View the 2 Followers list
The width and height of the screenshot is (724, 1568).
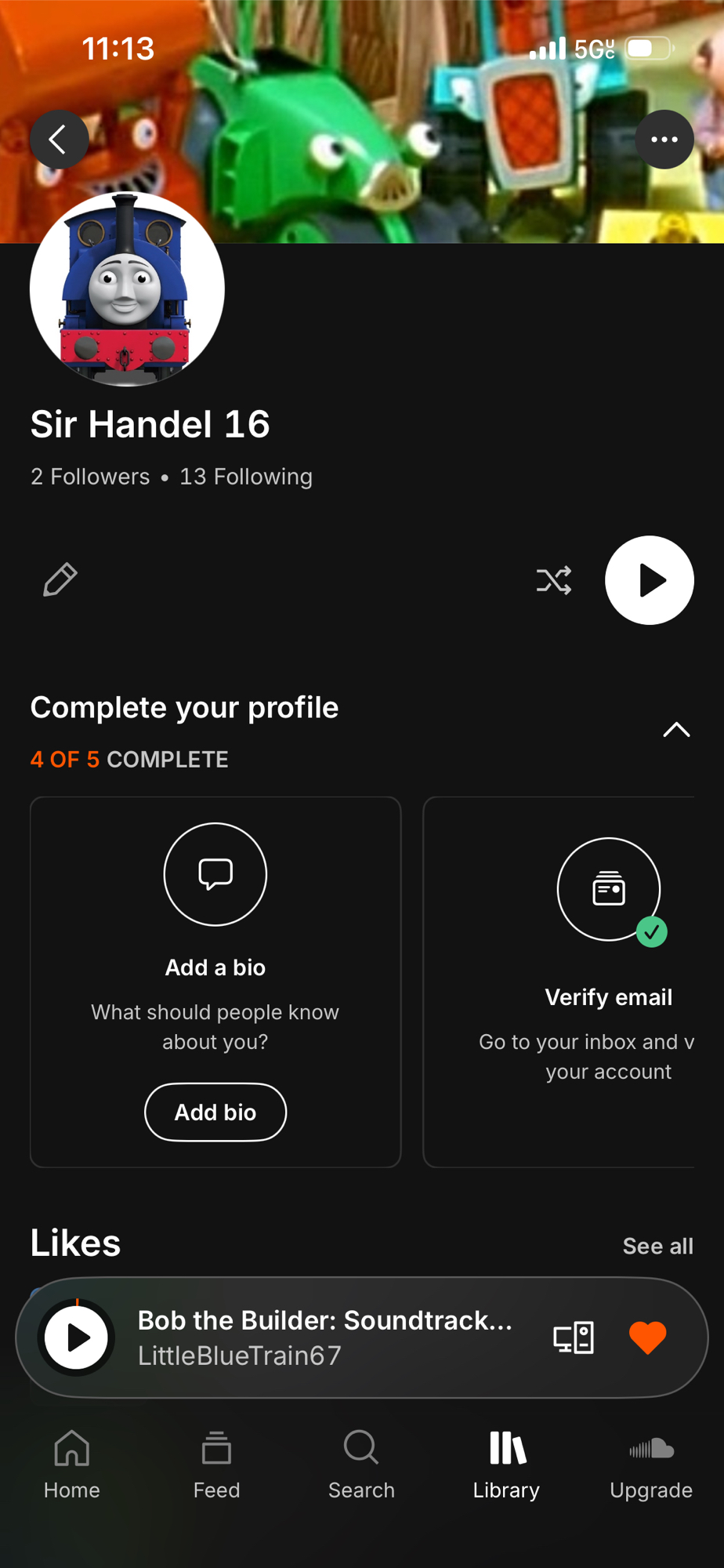tap(90, 477)
